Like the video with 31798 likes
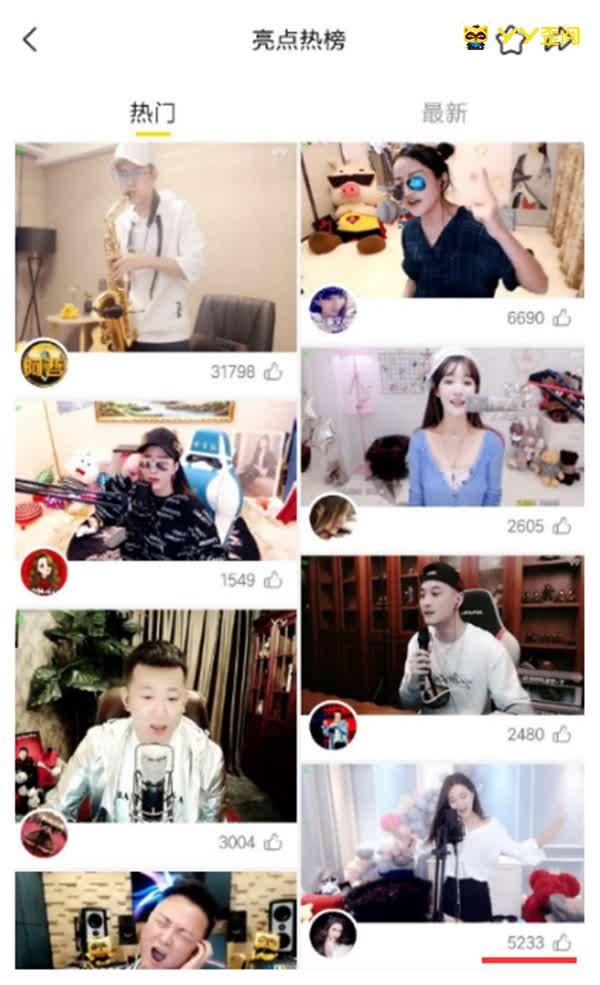The width and height of the screenshot is (600, 985). coord(273,372)
